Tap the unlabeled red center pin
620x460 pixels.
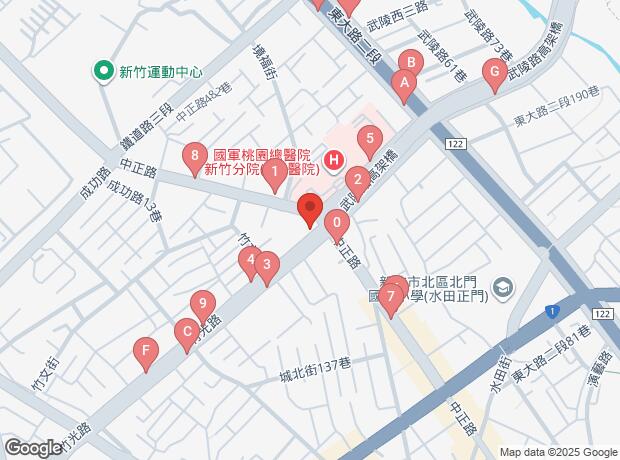point(309,209)
